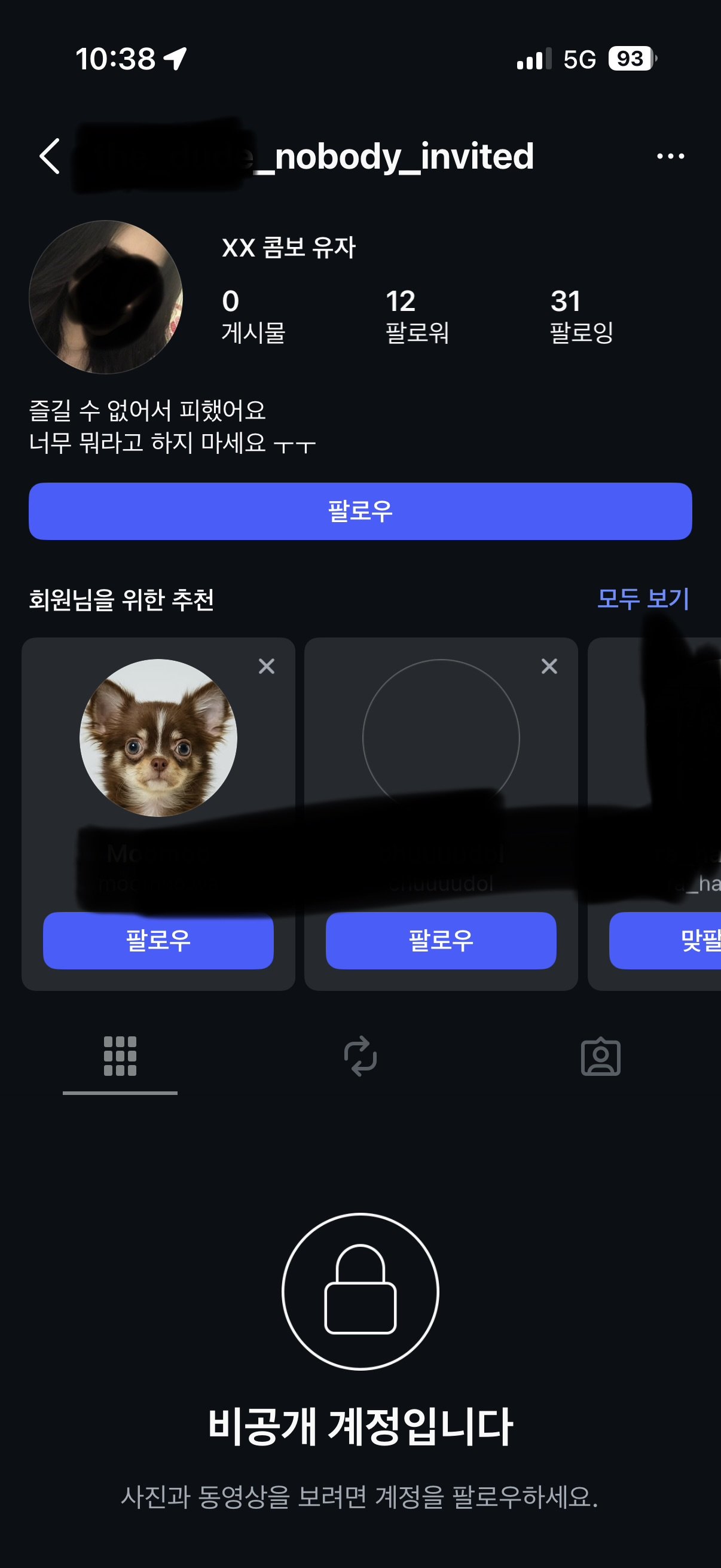Image resolution: width=721 pixels, height=1568 pixels.
Task: Dismiss the blank-avatar suggestion card
Action: pos(549,667)
